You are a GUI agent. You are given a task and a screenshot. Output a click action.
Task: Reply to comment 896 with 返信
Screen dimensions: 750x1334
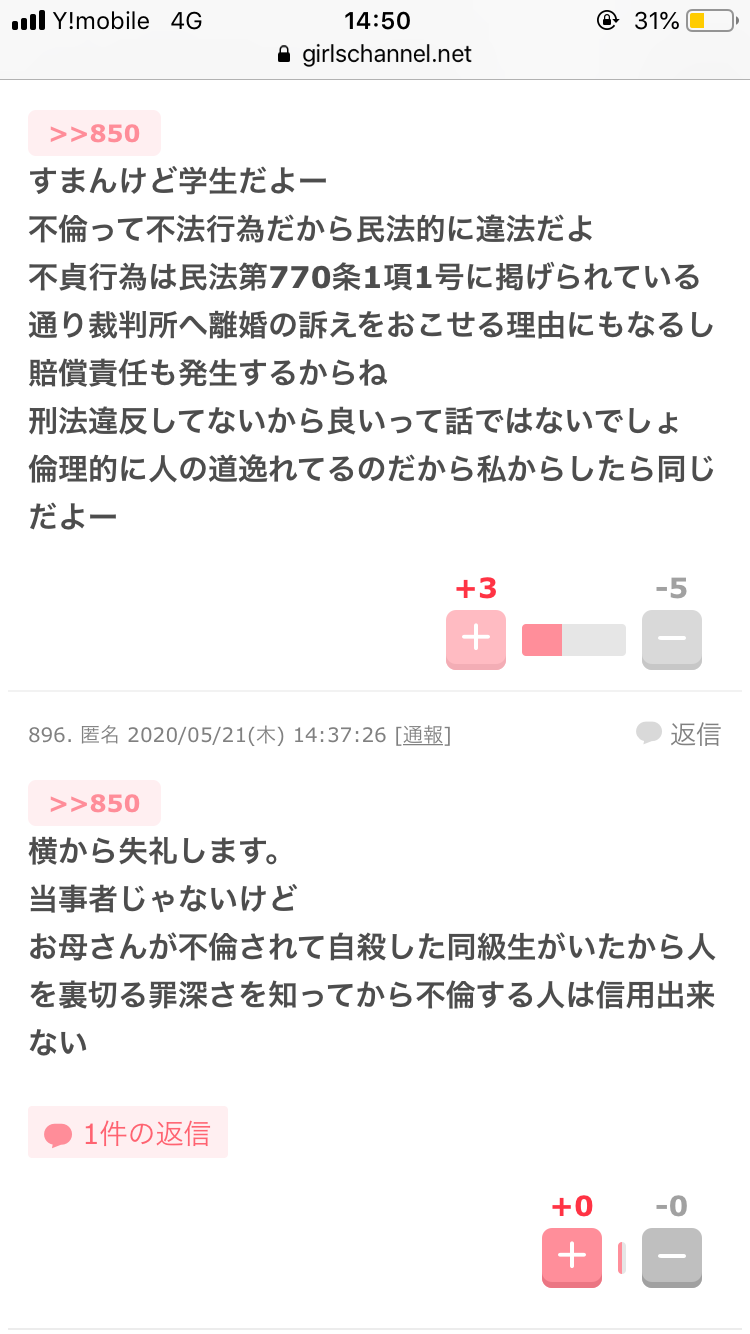679,734
